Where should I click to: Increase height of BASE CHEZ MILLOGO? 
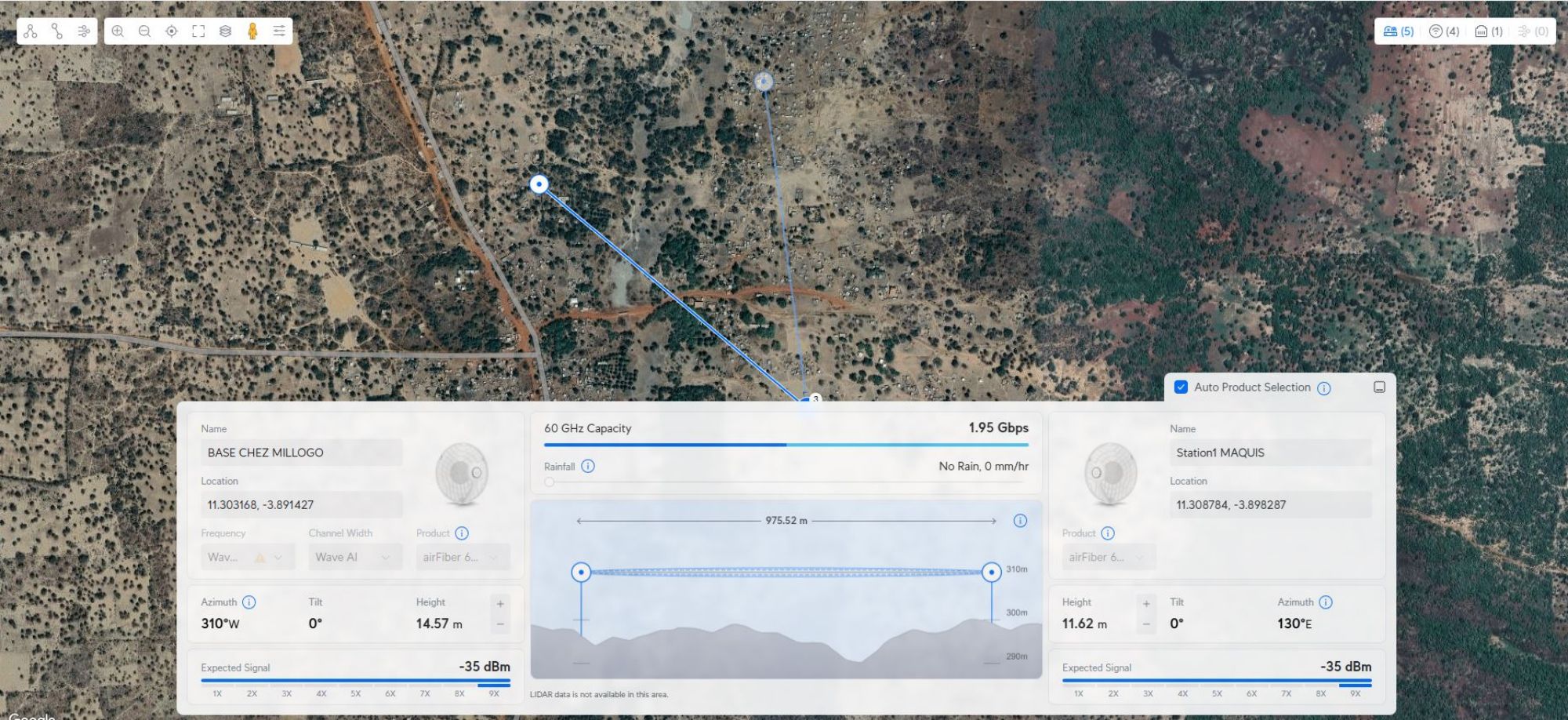point(500,604)
